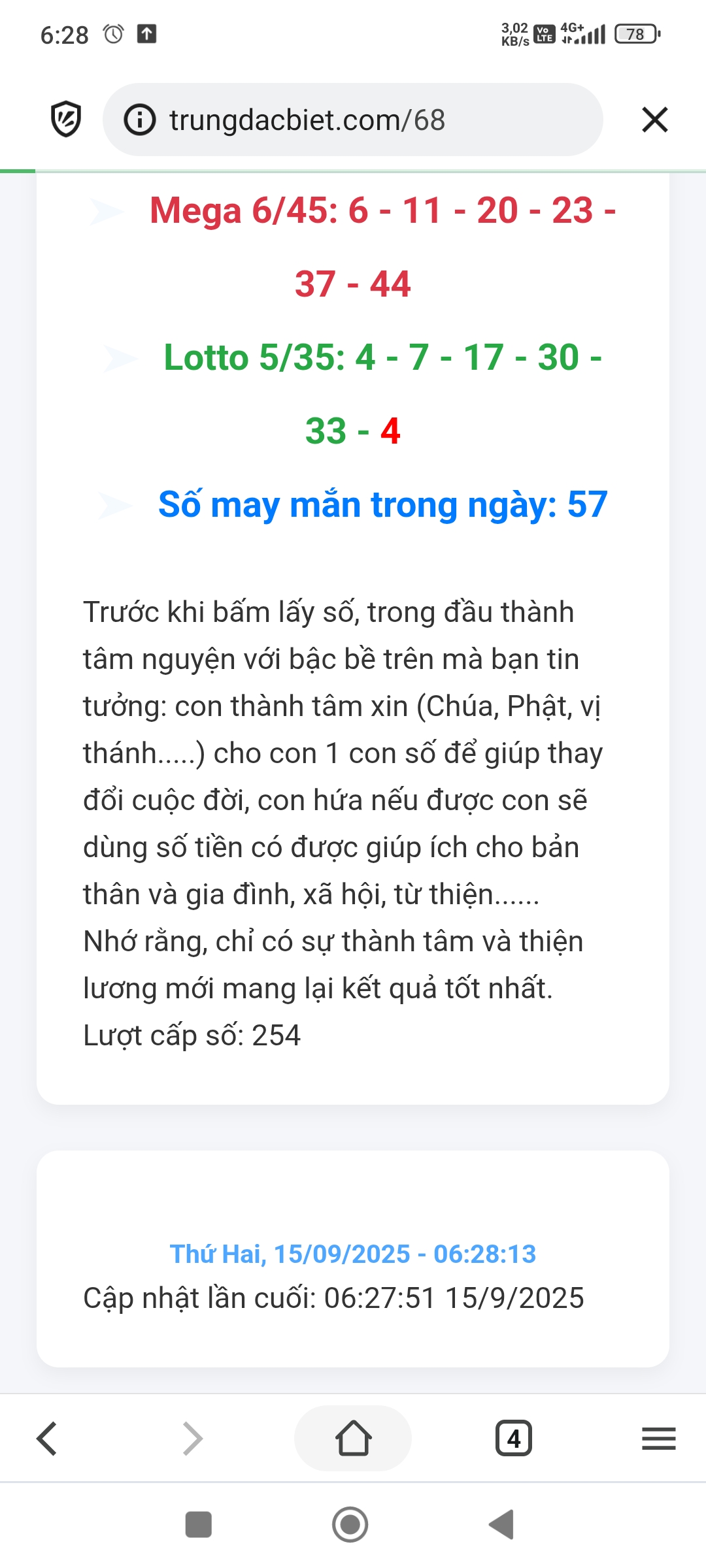The width and height of the screenshot is (706, 1568).
Task: Open the browser hamburger menu
Action: pyautogui.click(x=658, y=1439)
